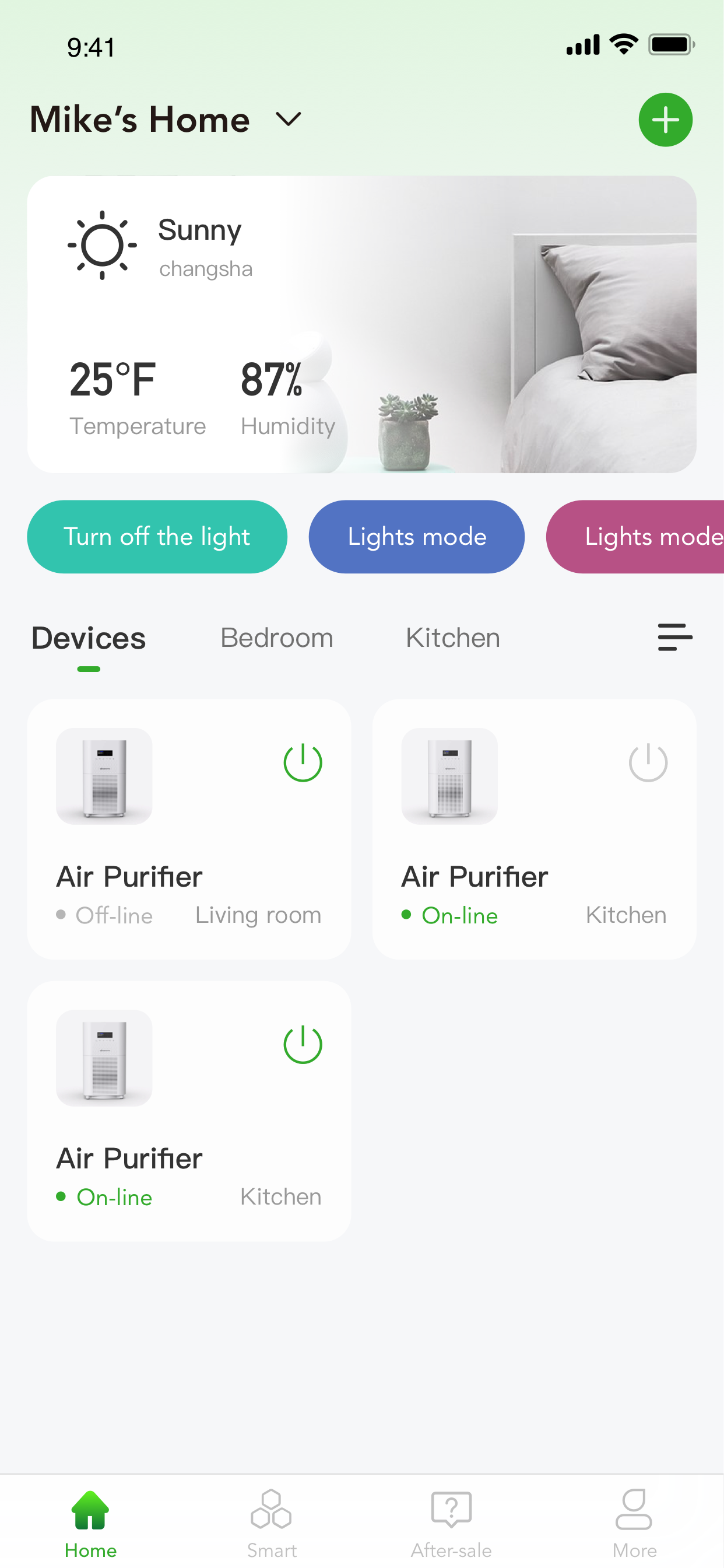Screen dimensions: 724x1568
Task: Toggle power for the Living room Air Purifier
Action: [303, 762]
